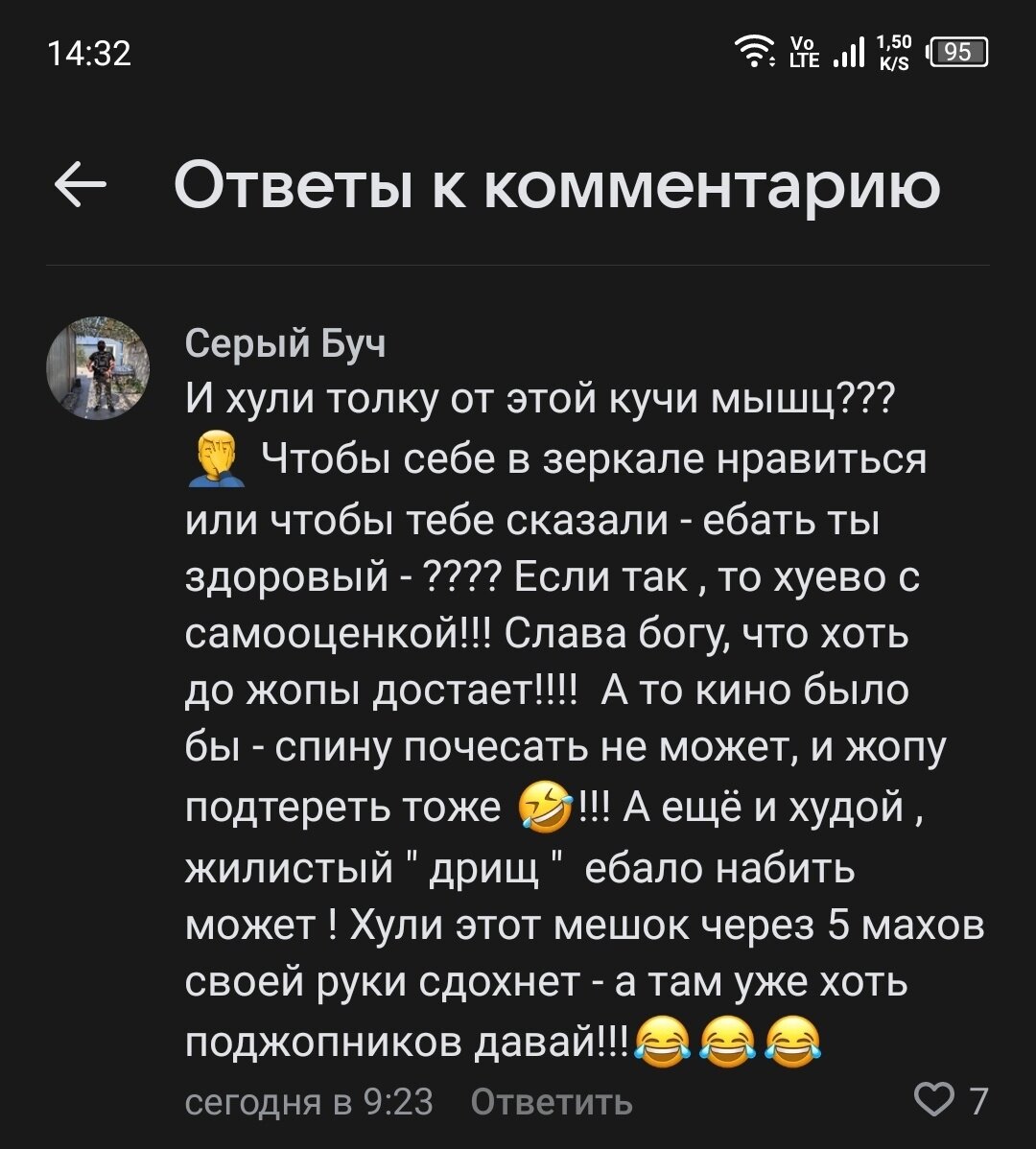The image size is (1036, 1149).
Task: Go back using the arrow icon
Action: coord(81,184)
